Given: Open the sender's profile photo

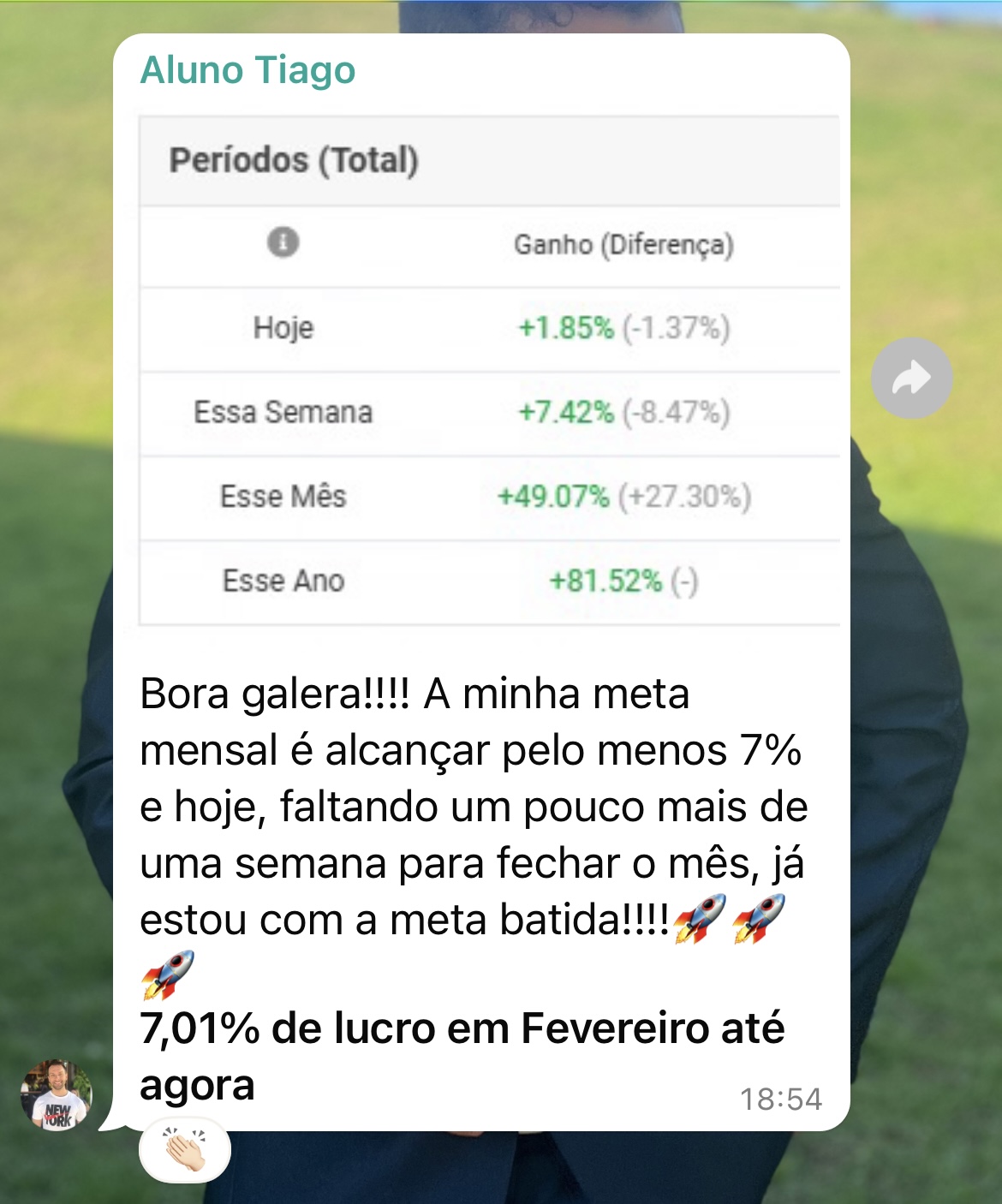Looking at the screenshot, I should (x=56, y=1095).
